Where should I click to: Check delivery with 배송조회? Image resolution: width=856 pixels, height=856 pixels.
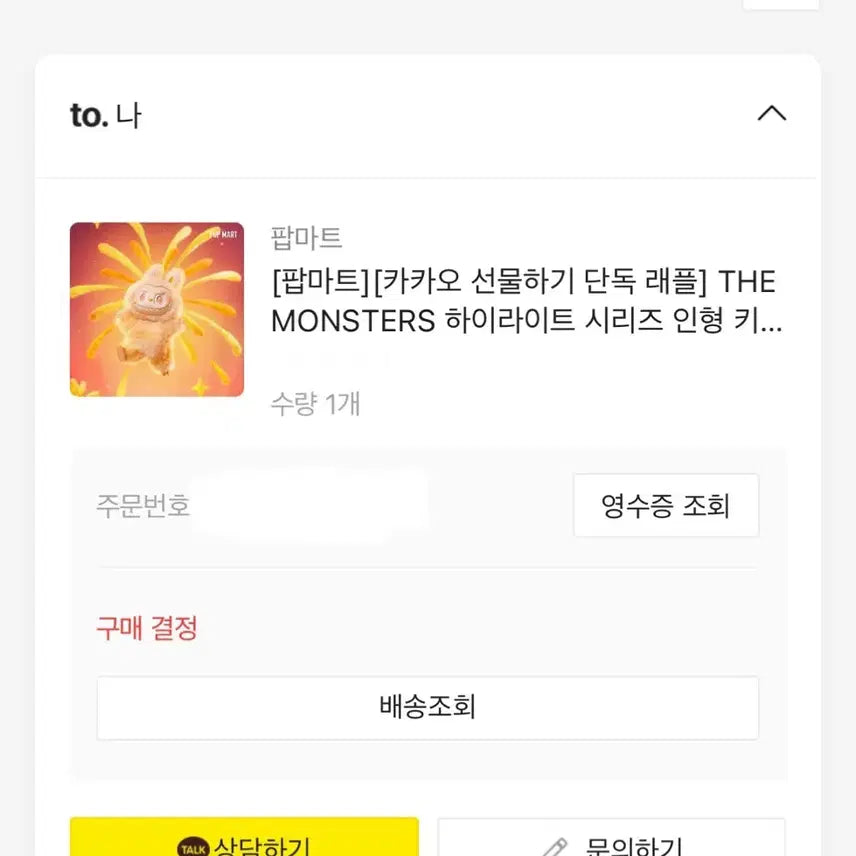tap(427, 708)
